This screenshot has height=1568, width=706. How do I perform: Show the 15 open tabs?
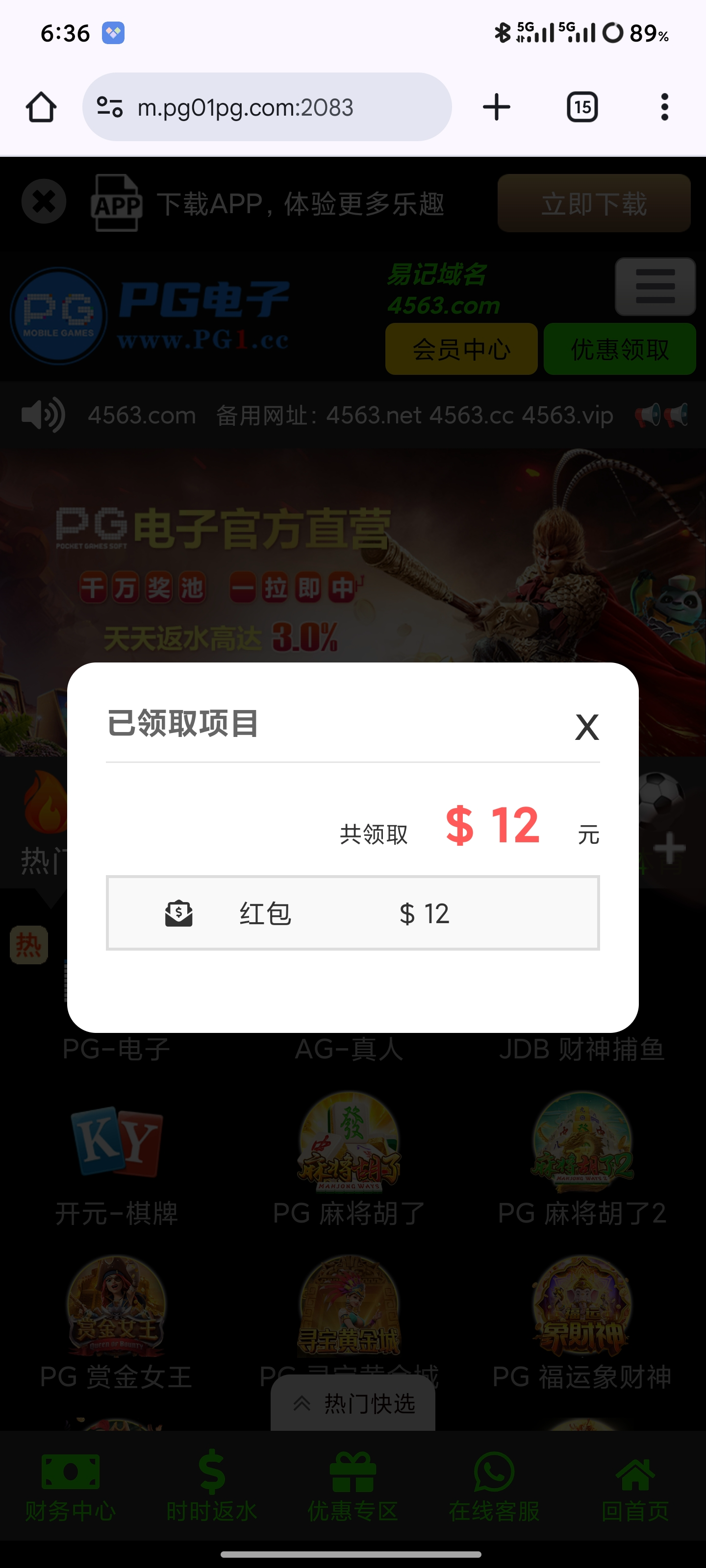click(582, 107)
